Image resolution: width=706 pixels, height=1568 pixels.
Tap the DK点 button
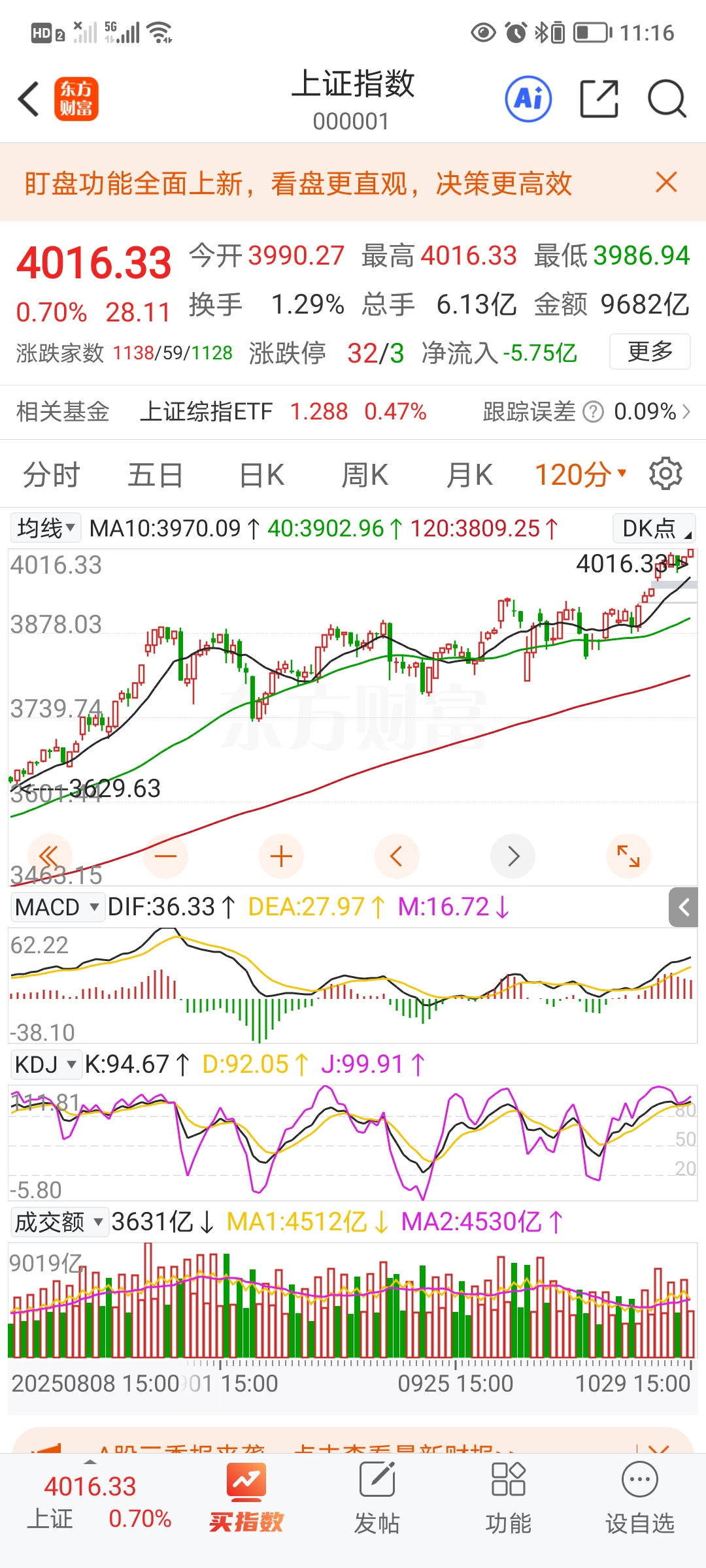coord(654,528)
